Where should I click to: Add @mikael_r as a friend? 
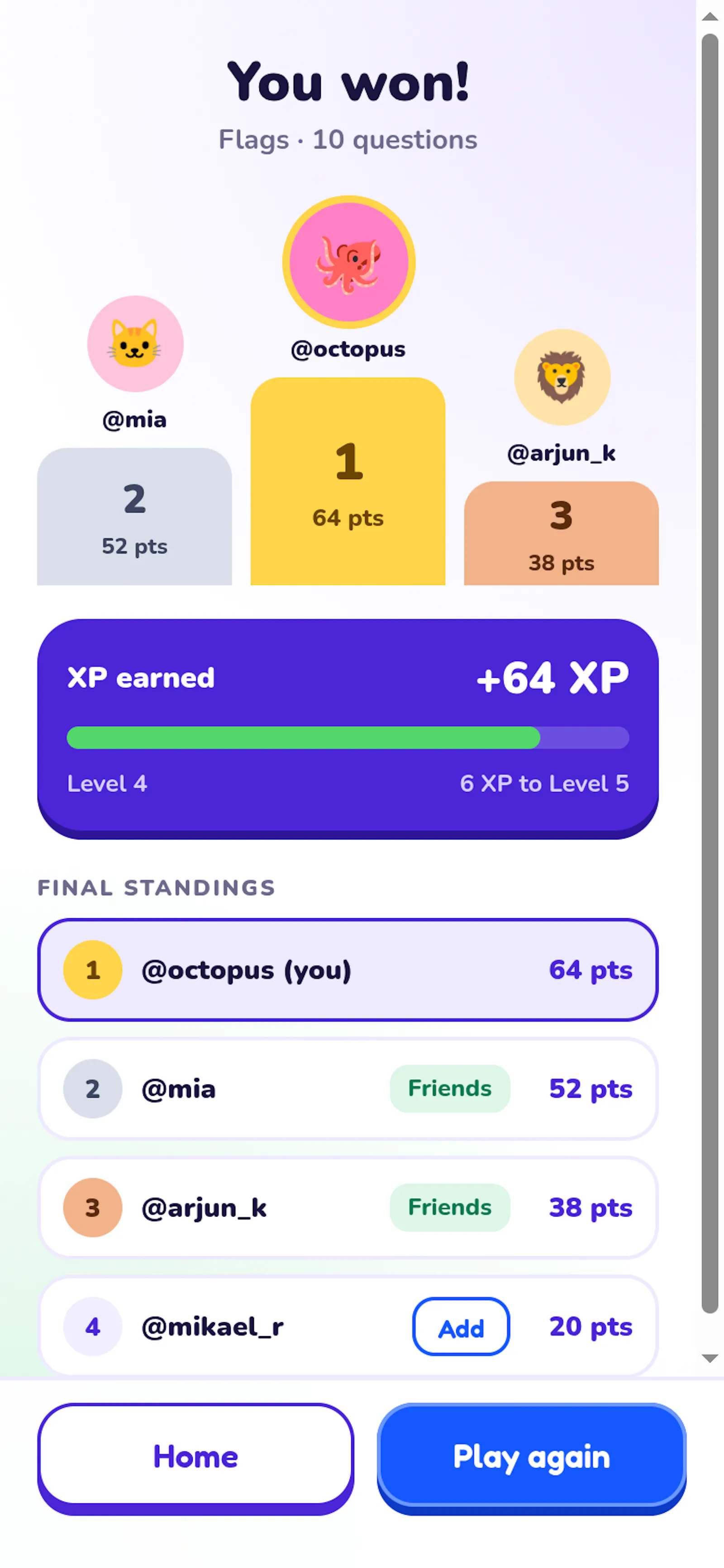[x=461, y=1328]
